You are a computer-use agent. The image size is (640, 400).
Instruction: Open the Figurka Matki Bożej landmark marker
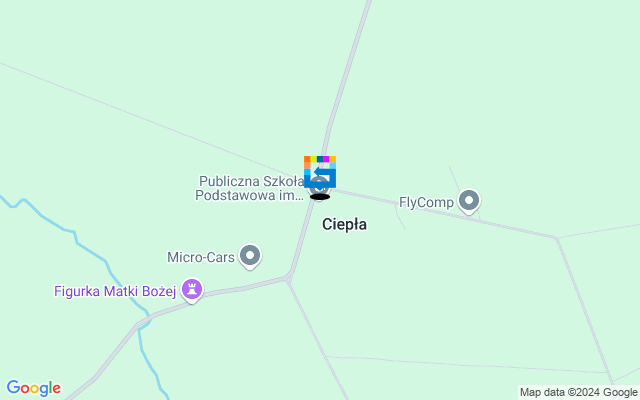192,290
